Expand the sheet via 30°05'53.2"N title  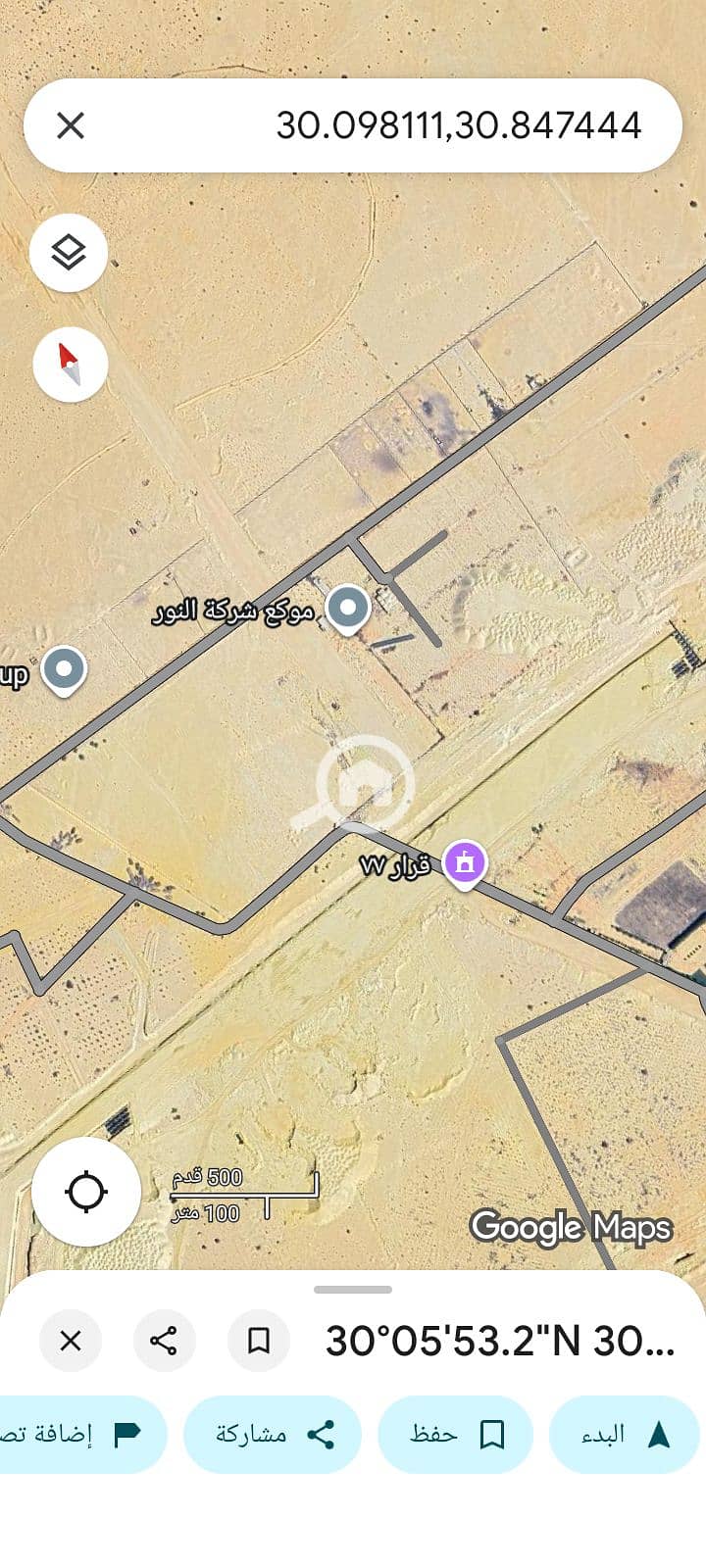(500, 1341)
